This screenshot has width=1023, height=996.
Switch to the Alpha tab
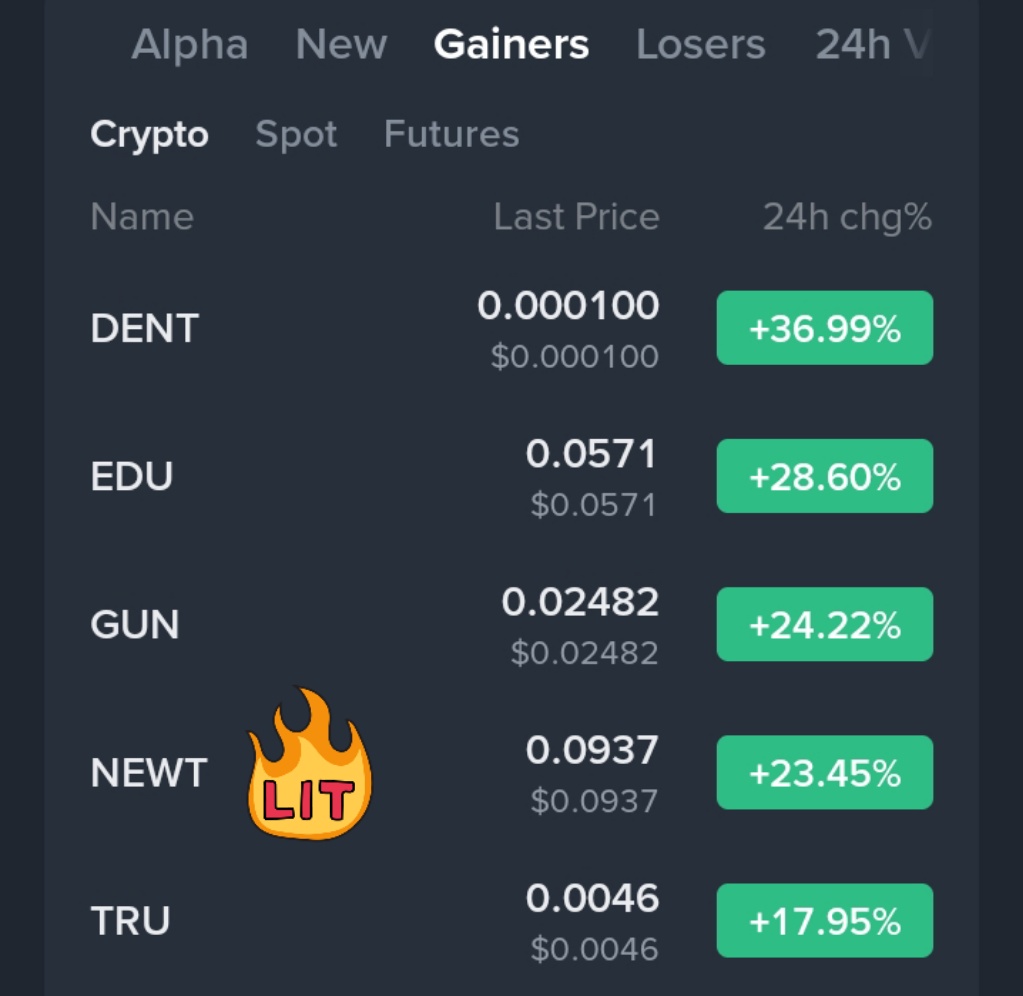189,45
